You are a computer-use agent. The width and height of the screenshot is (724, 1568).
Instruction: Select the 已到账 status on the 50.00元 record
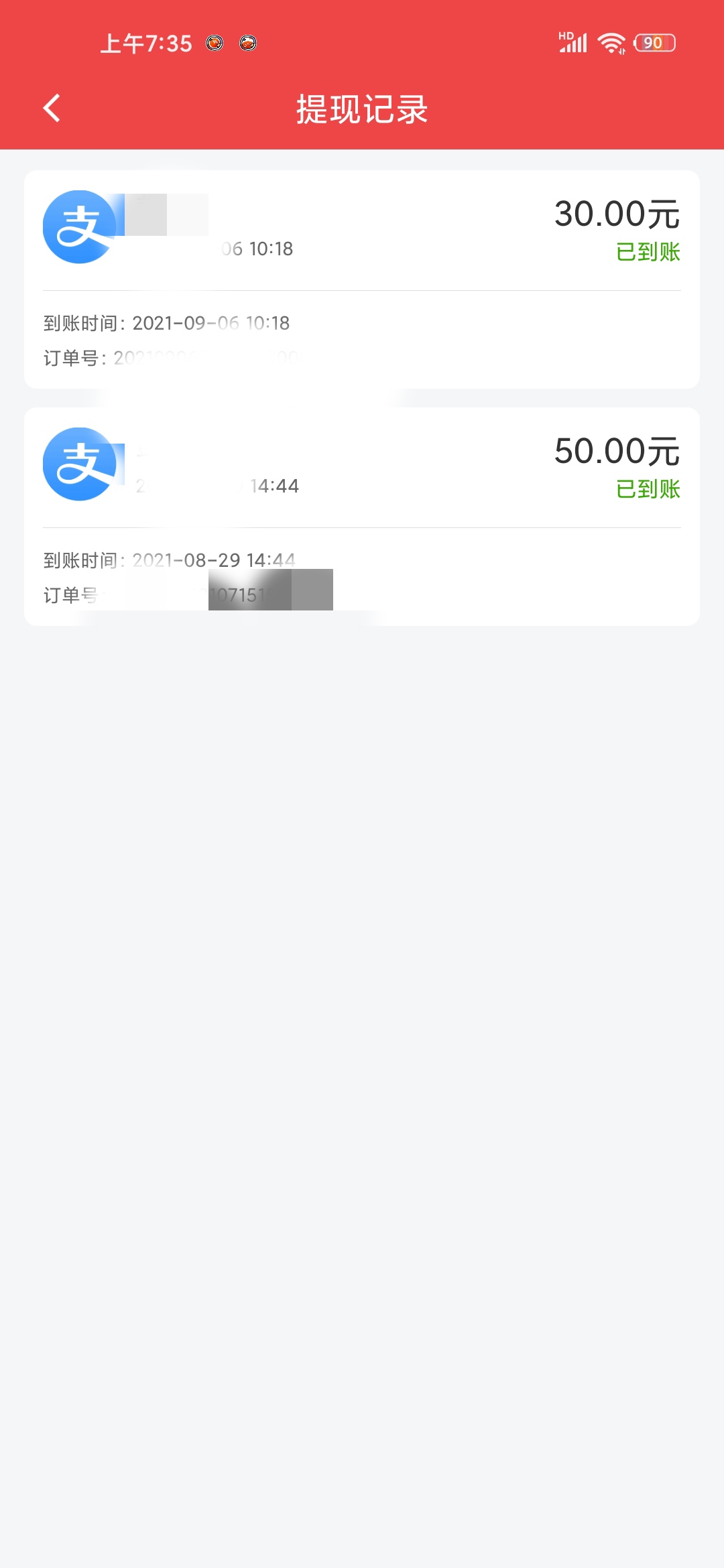pos(648,490)
